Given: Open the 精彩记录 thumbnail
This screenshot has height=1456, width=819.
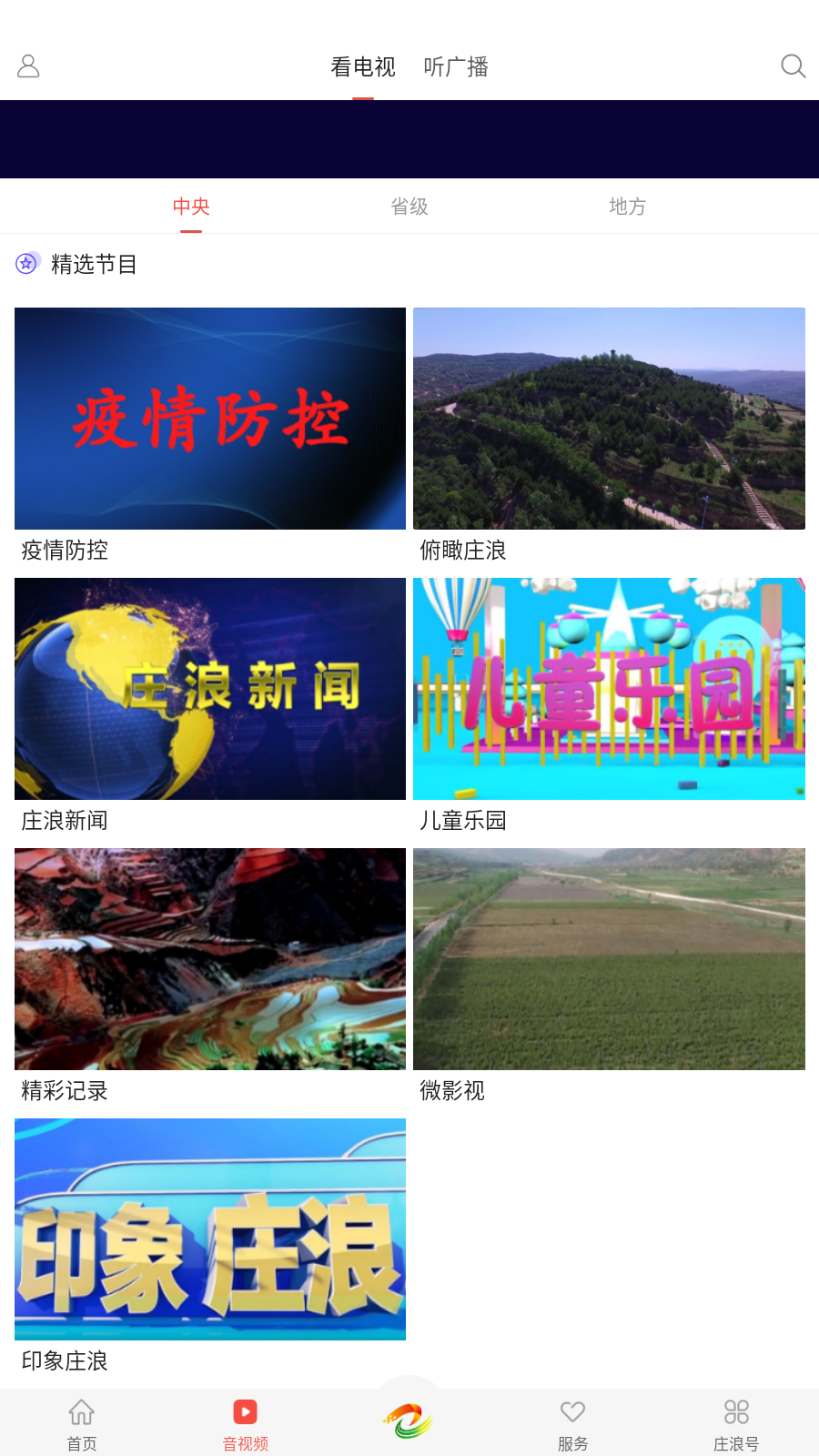Looking at the screenshot, I should click(209, 959).
